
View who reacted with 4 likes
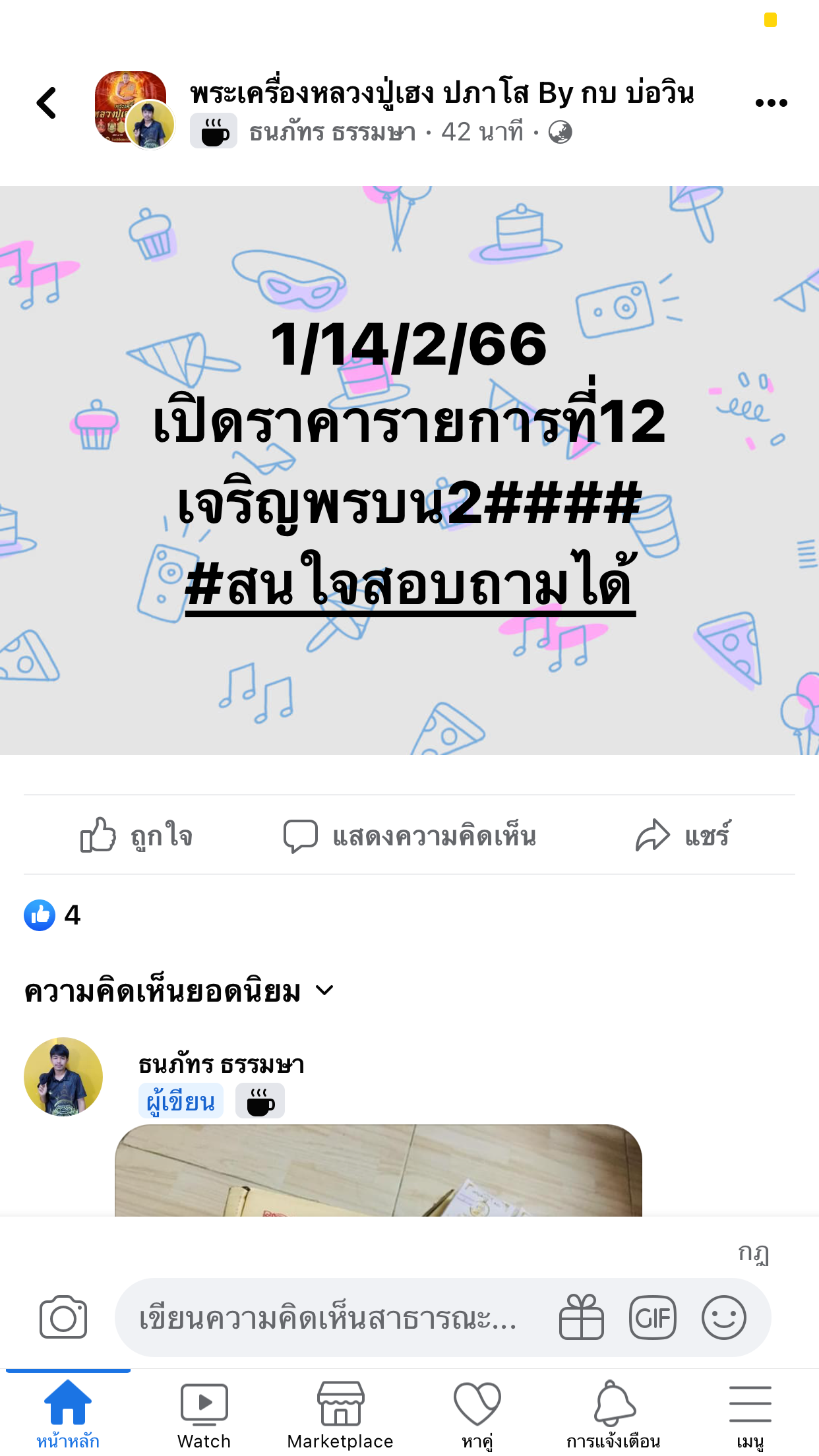52,915
